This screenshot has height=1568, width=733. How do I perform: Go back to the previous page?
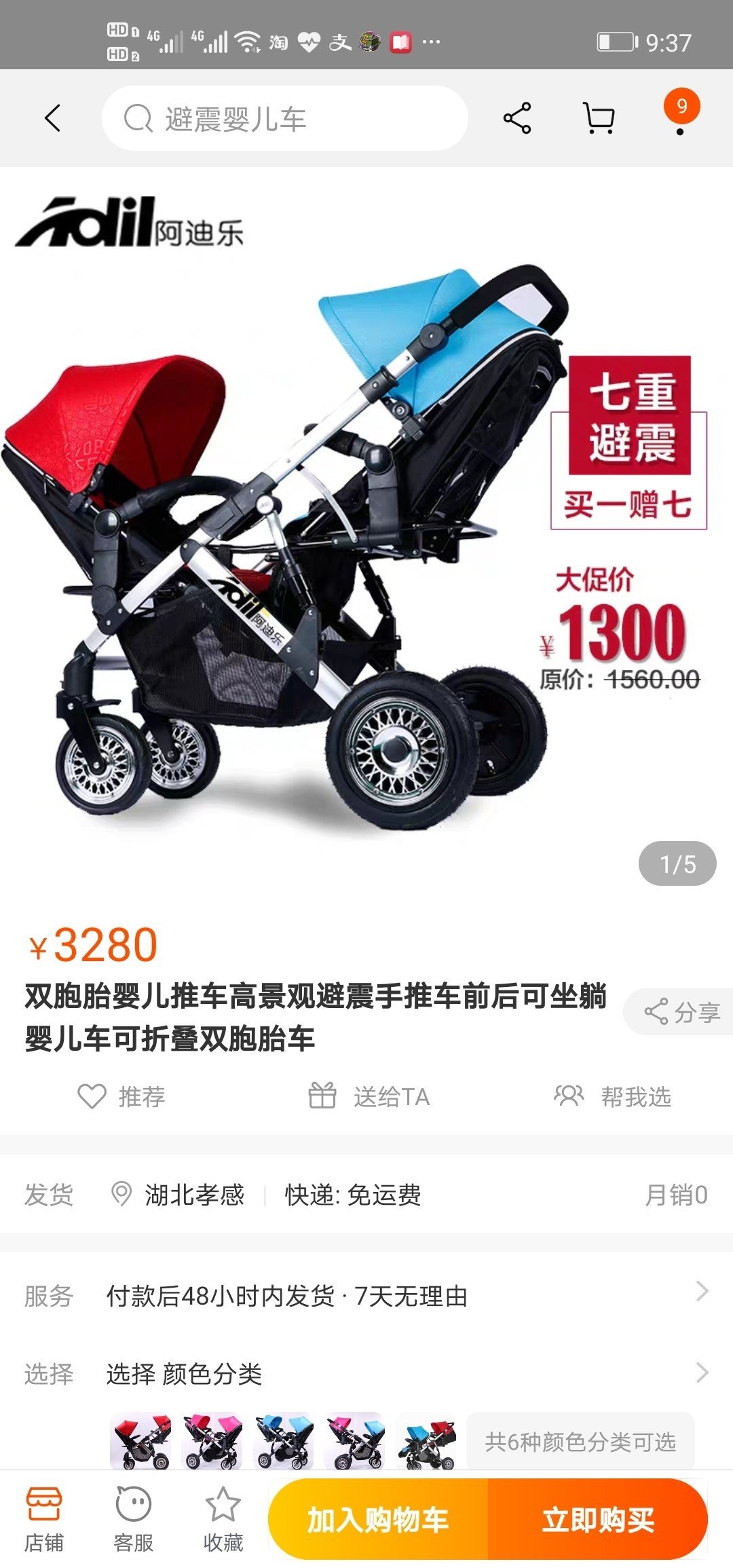click(53, 118)
